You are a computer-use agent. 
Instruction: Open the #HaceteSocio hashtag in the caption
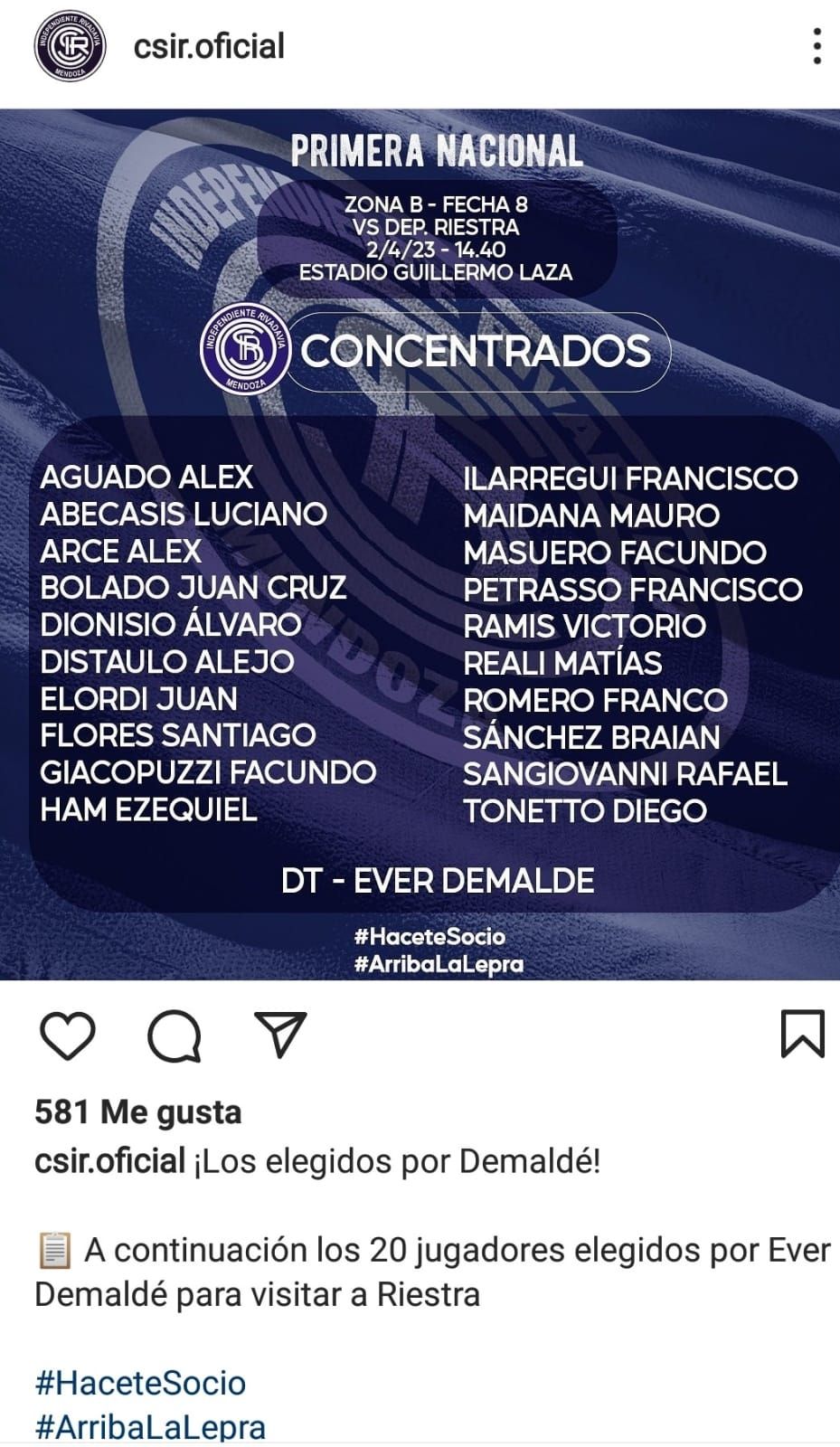(x=140, y=1383)
